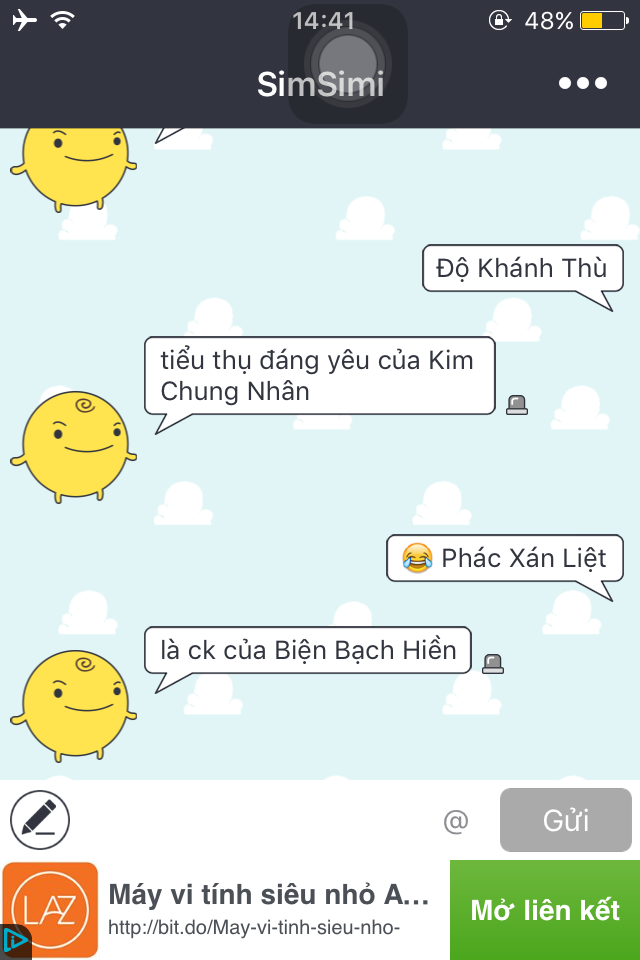Tap the pencil teach icon
This screenshot has width=640, height=960.
pyautogui.click(x=40, y=820)
